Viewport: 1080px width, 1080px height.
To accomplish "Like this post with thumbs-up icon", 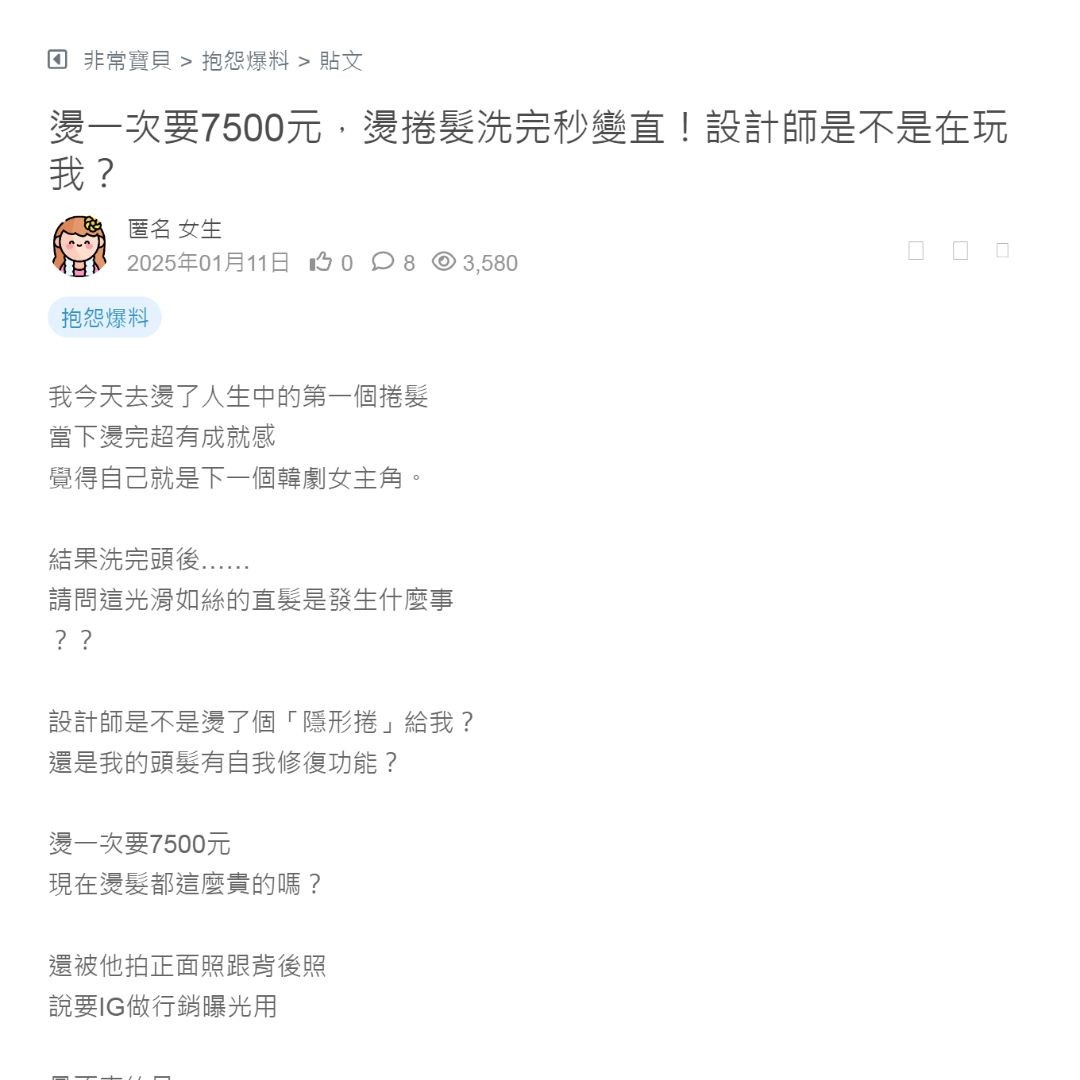I will tap(321, 263).
